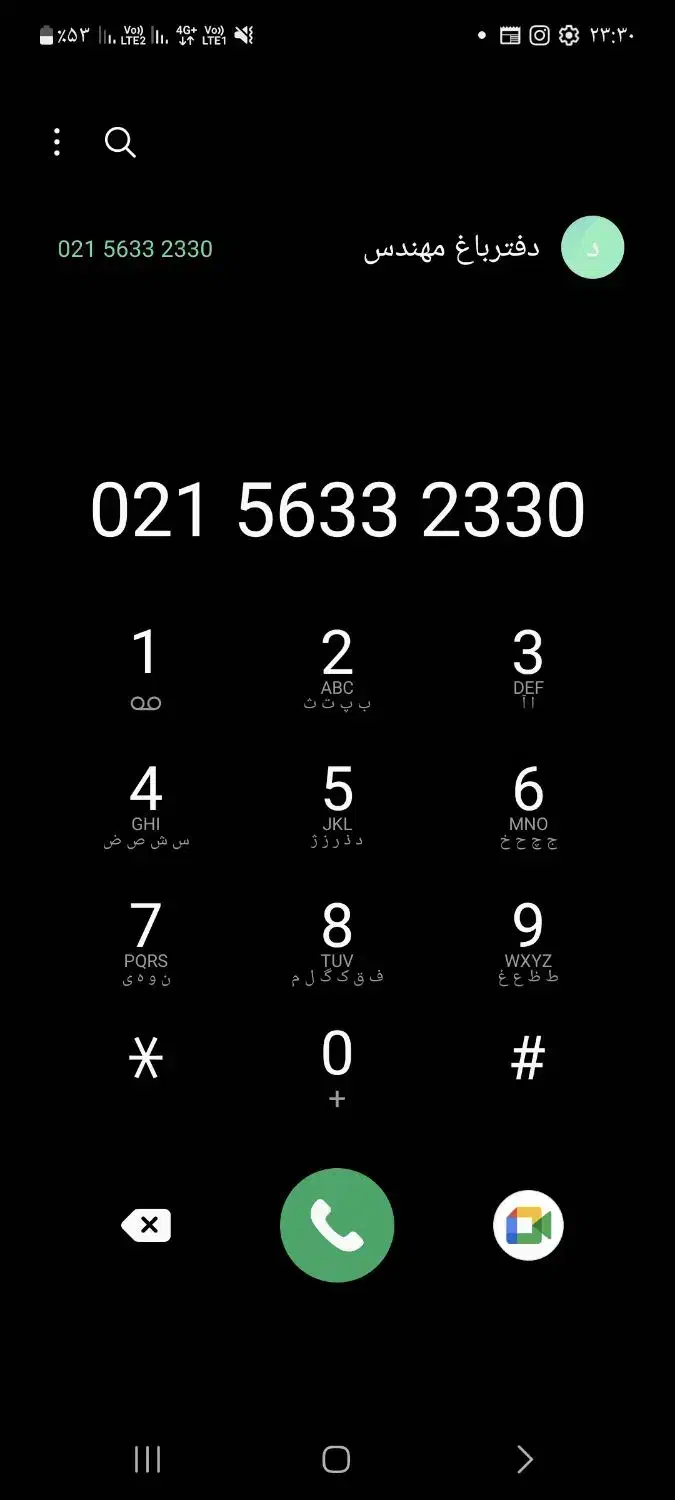Open the three-dot overflow menu
This screenshot has width=675, height=1500.
tap(57, 142)
